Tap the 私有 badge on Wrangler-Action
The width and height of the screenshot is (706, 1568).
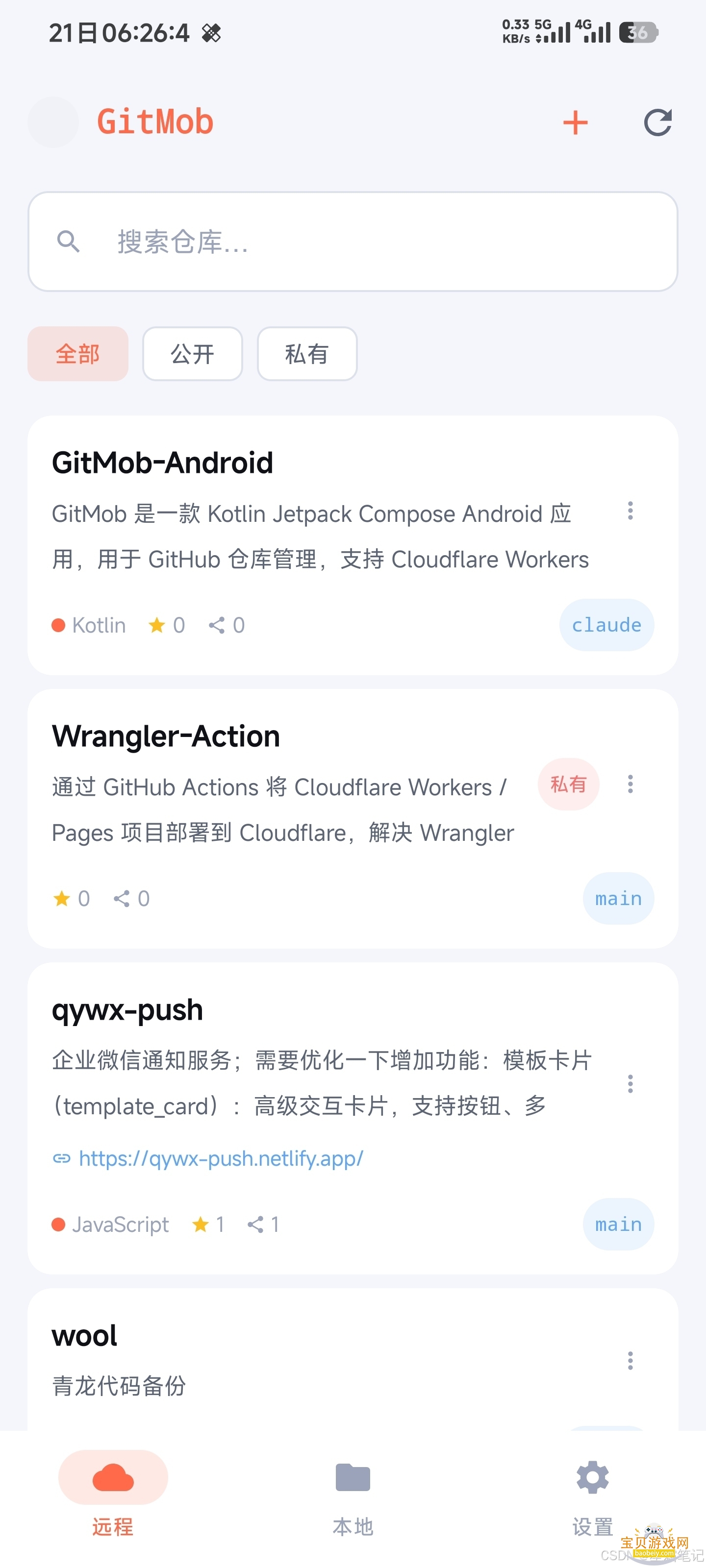click(568, 784)
